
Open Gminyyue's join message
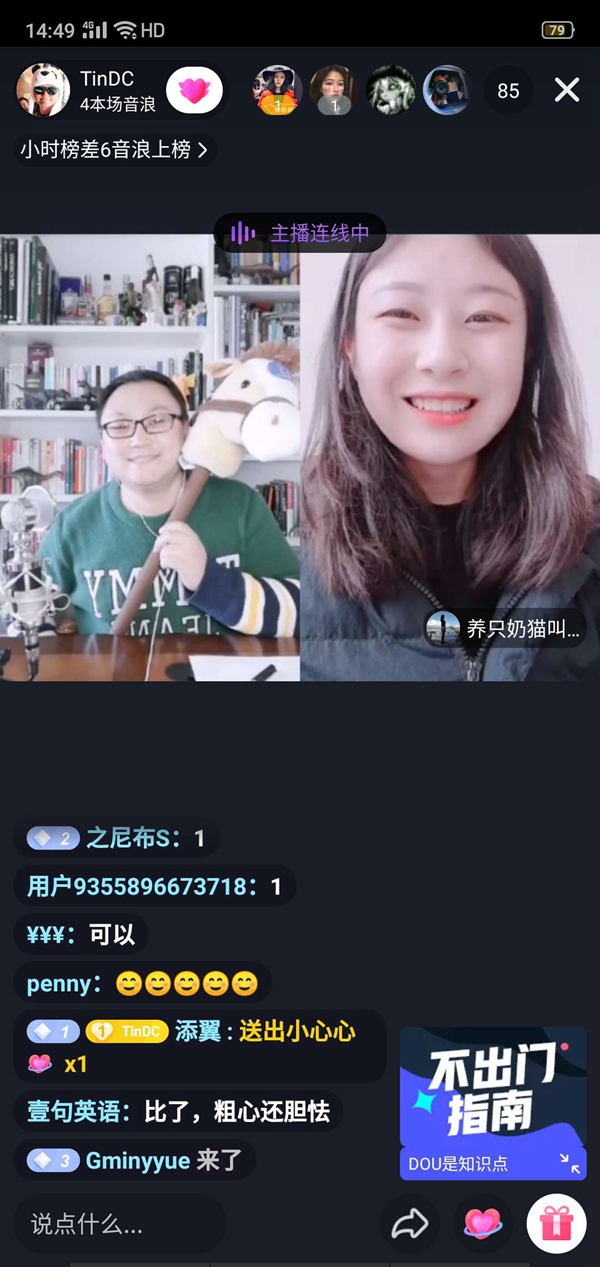click(x=135, y=1160)
